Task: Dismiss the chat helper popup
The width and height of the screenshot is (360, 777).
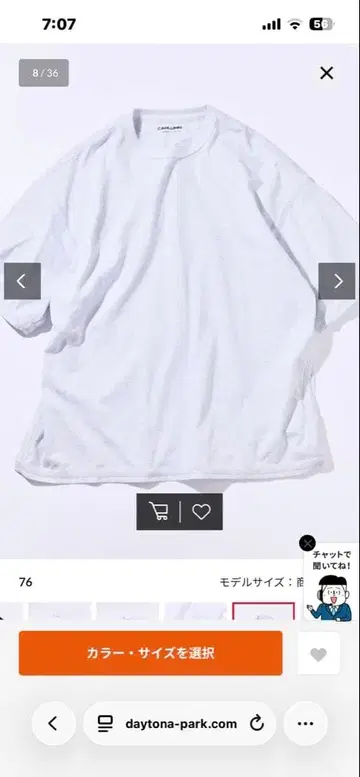Action: [x=307, y=544]
